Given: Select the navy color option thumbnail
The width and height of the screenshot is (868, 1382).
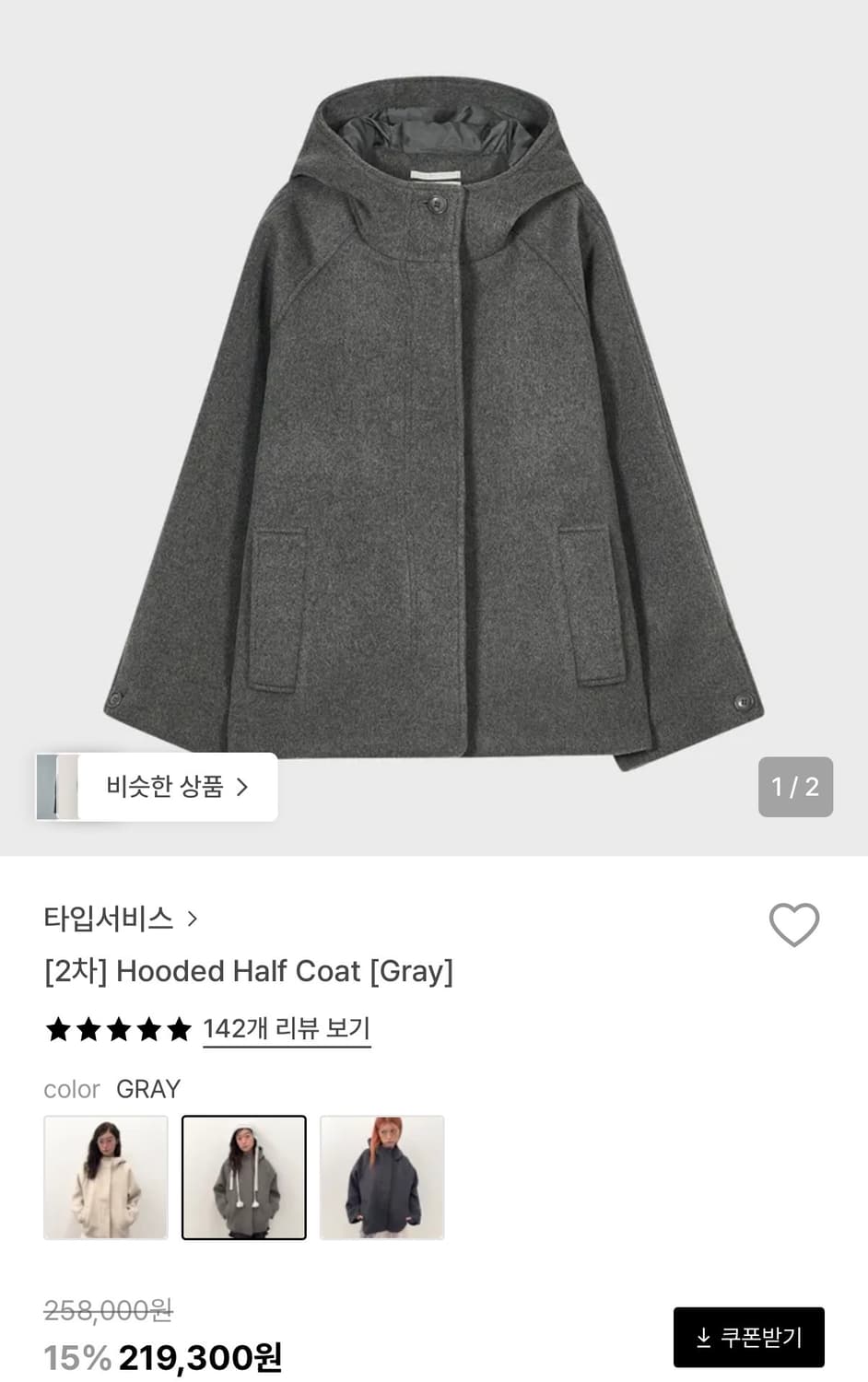Looking at the screenshot, I should (x=382, y=1178).
